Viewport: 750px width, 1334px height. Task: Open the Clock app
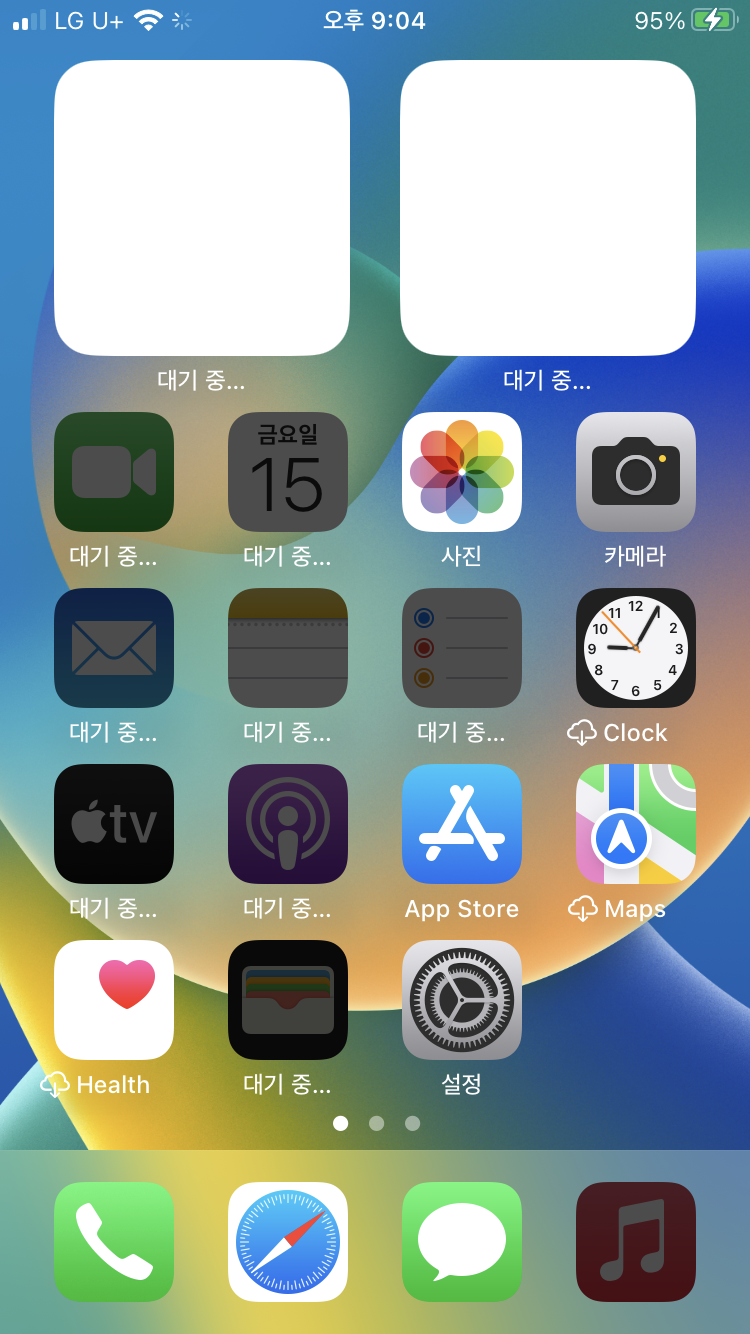point(636,648)
